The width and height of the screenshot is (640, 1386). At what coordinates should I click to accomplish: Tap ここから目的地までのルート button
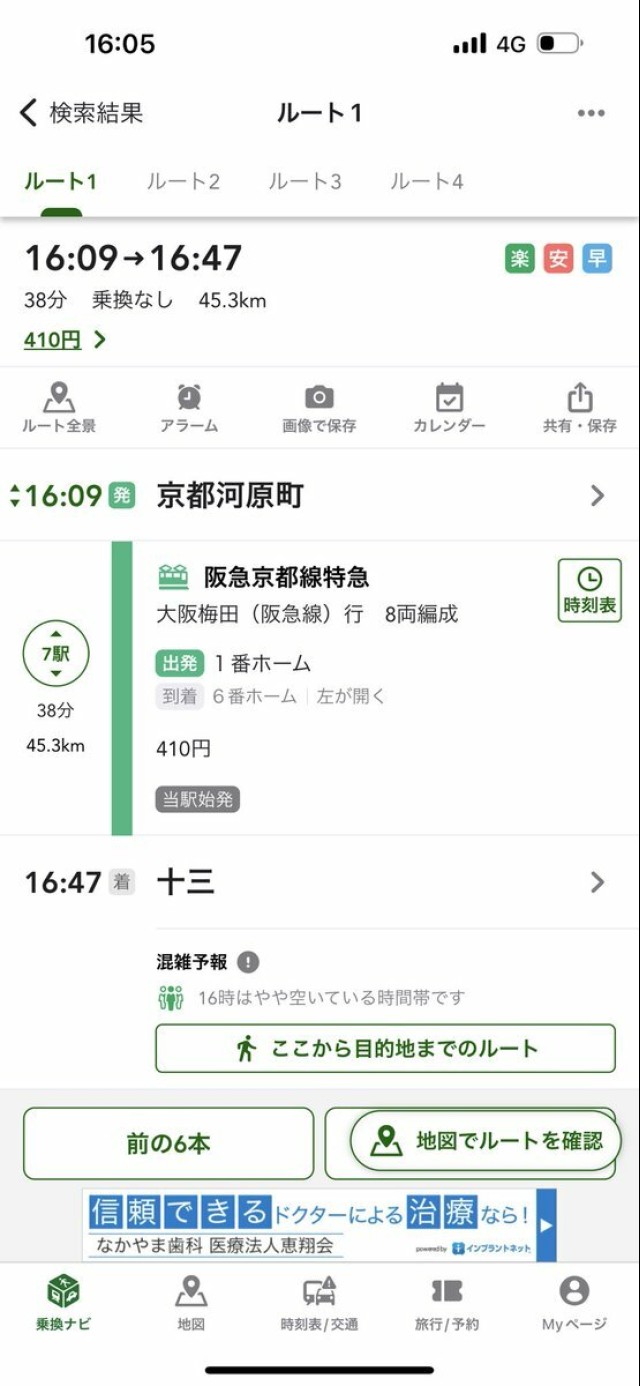385,1048
